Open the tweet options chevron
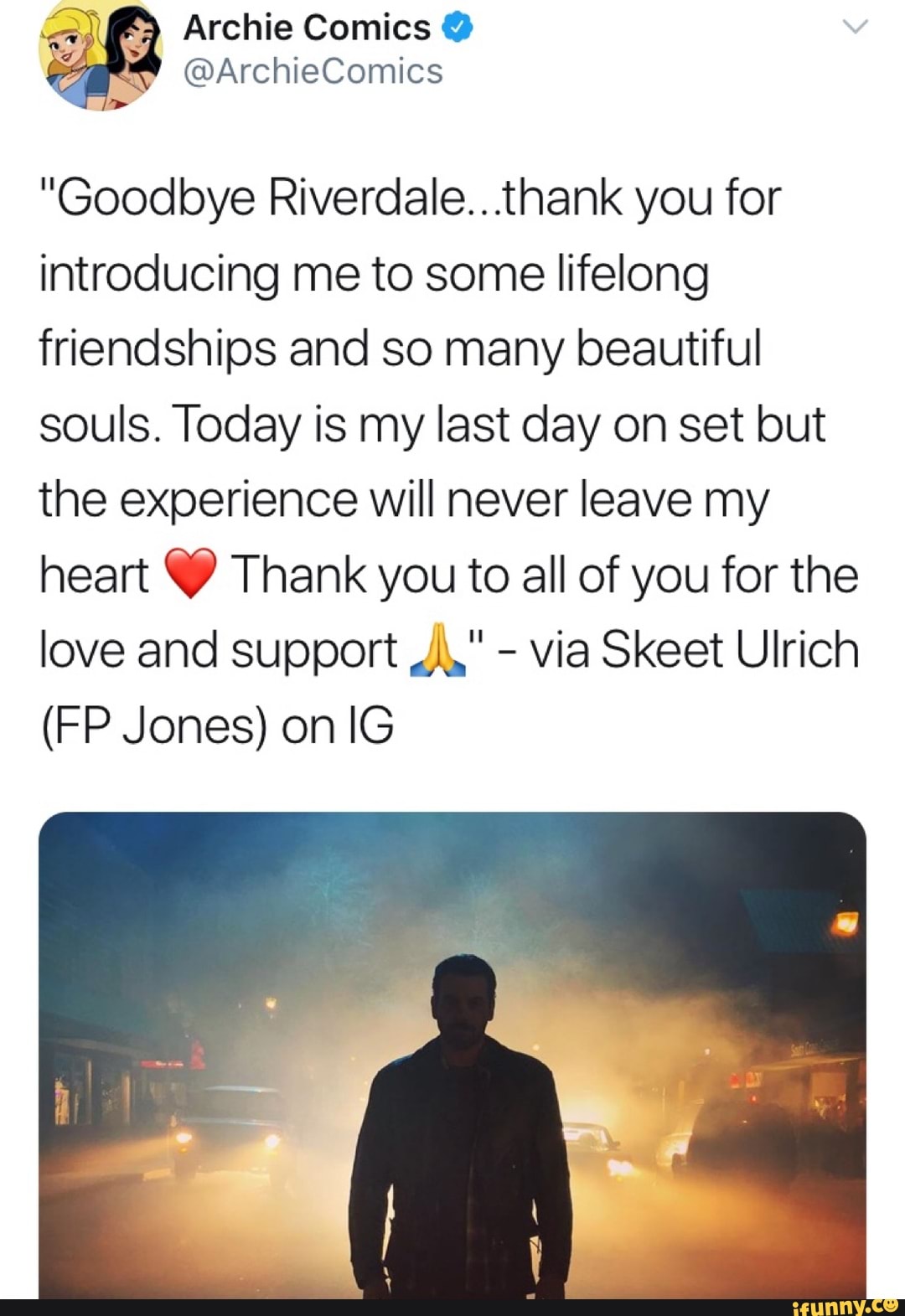Image resolution: width=905 pixels, height=1316 pixels. click(854, 27)
